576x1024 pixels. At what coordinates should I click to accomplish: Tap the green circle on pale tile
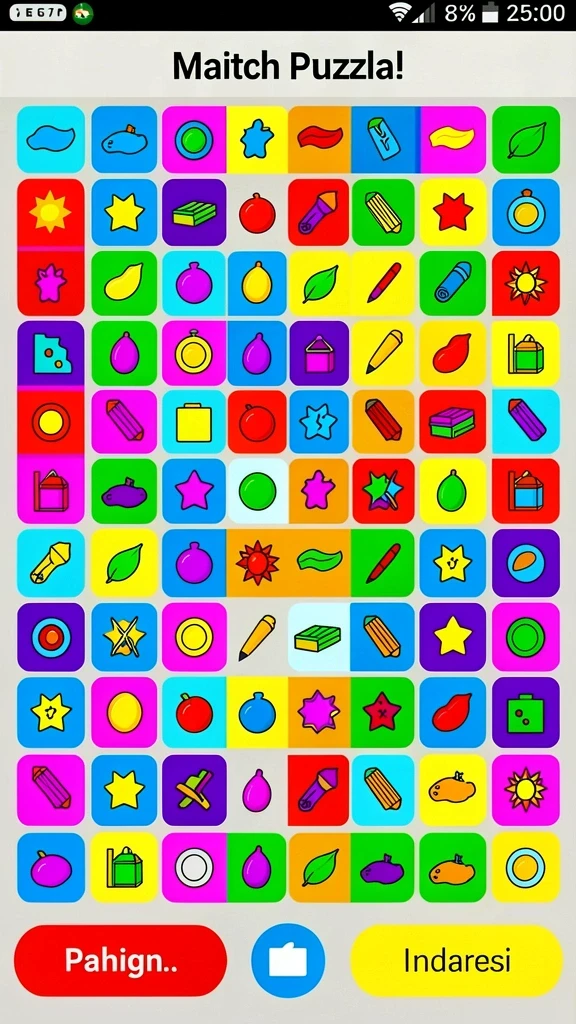(257, 491)
